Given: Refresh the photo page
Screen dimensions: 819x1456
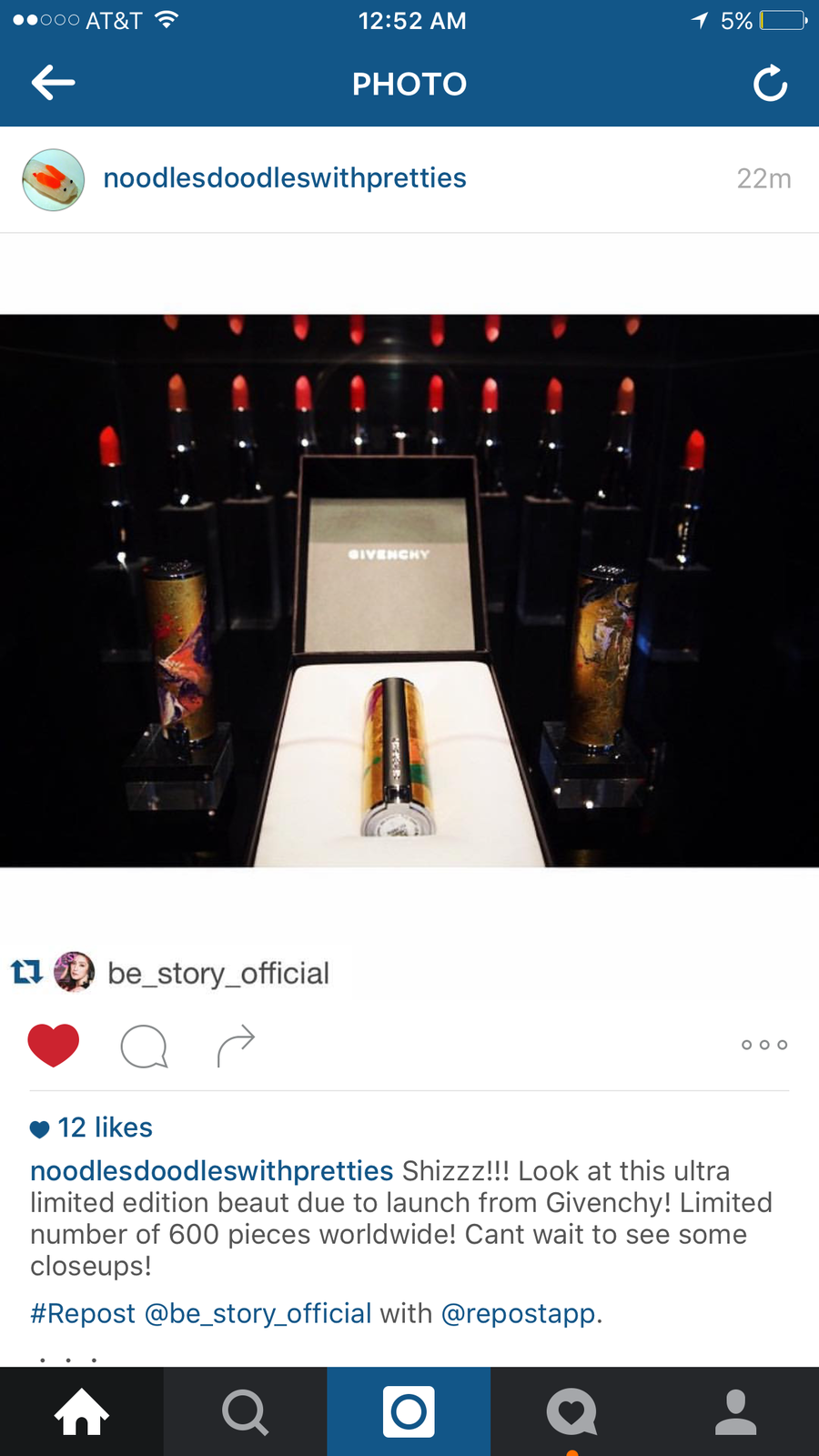Looking at the screenshot, I should (x=770, y=84).
